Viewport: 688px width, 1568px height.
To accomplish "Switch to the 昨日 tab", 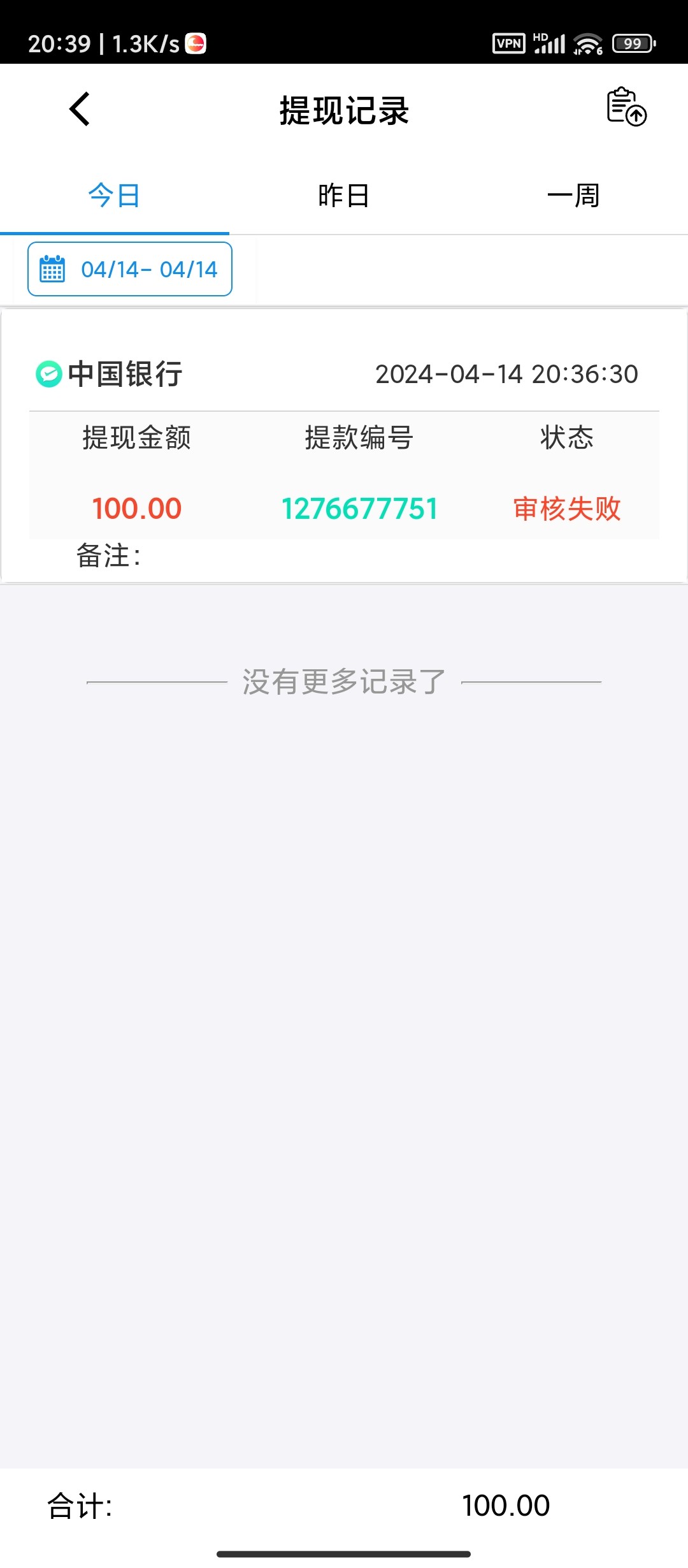I will coord(344,196).
